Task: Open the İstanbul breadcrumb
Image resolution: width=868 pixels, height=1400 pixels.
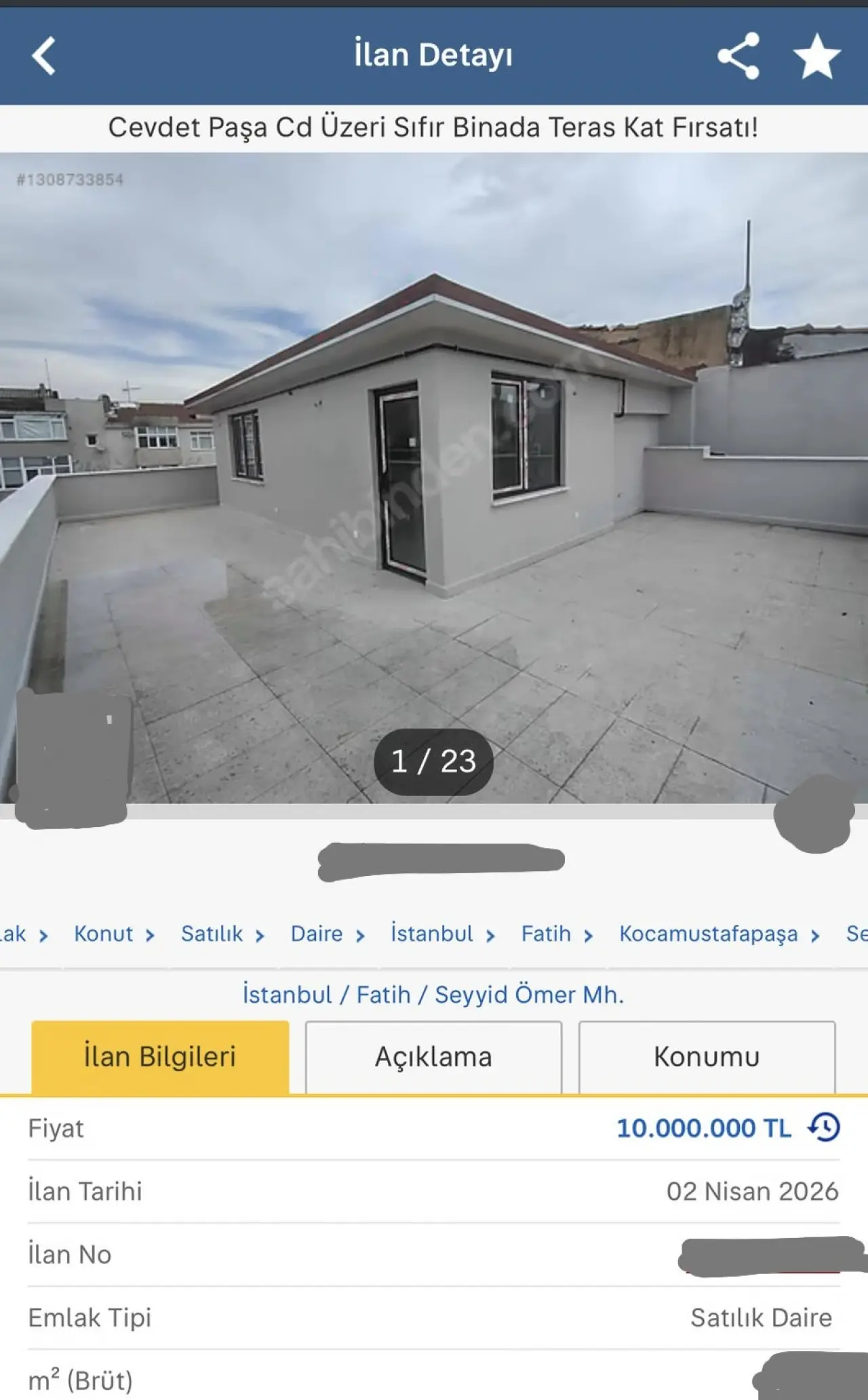Action: 432,934
